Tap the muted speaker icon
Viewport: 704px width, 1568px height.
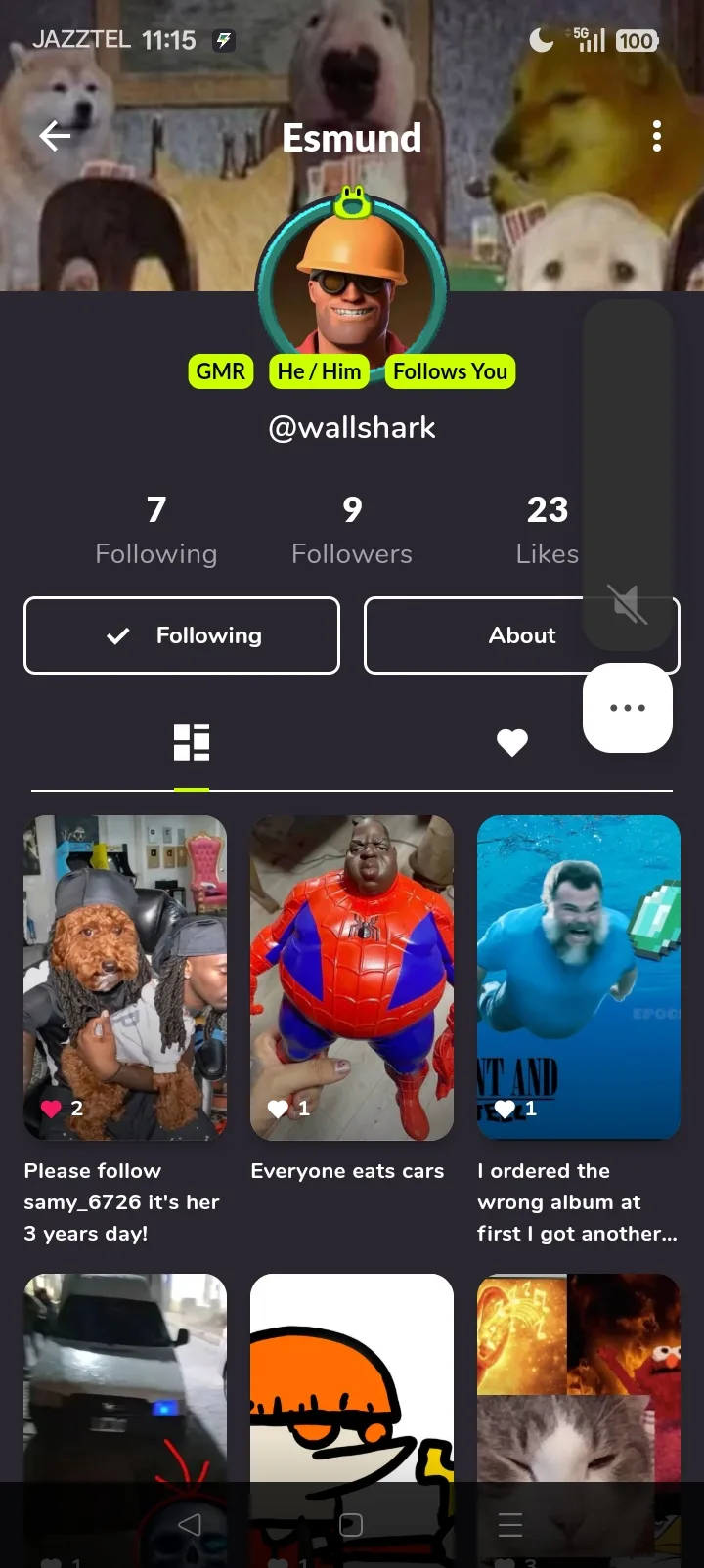[628, 604]
